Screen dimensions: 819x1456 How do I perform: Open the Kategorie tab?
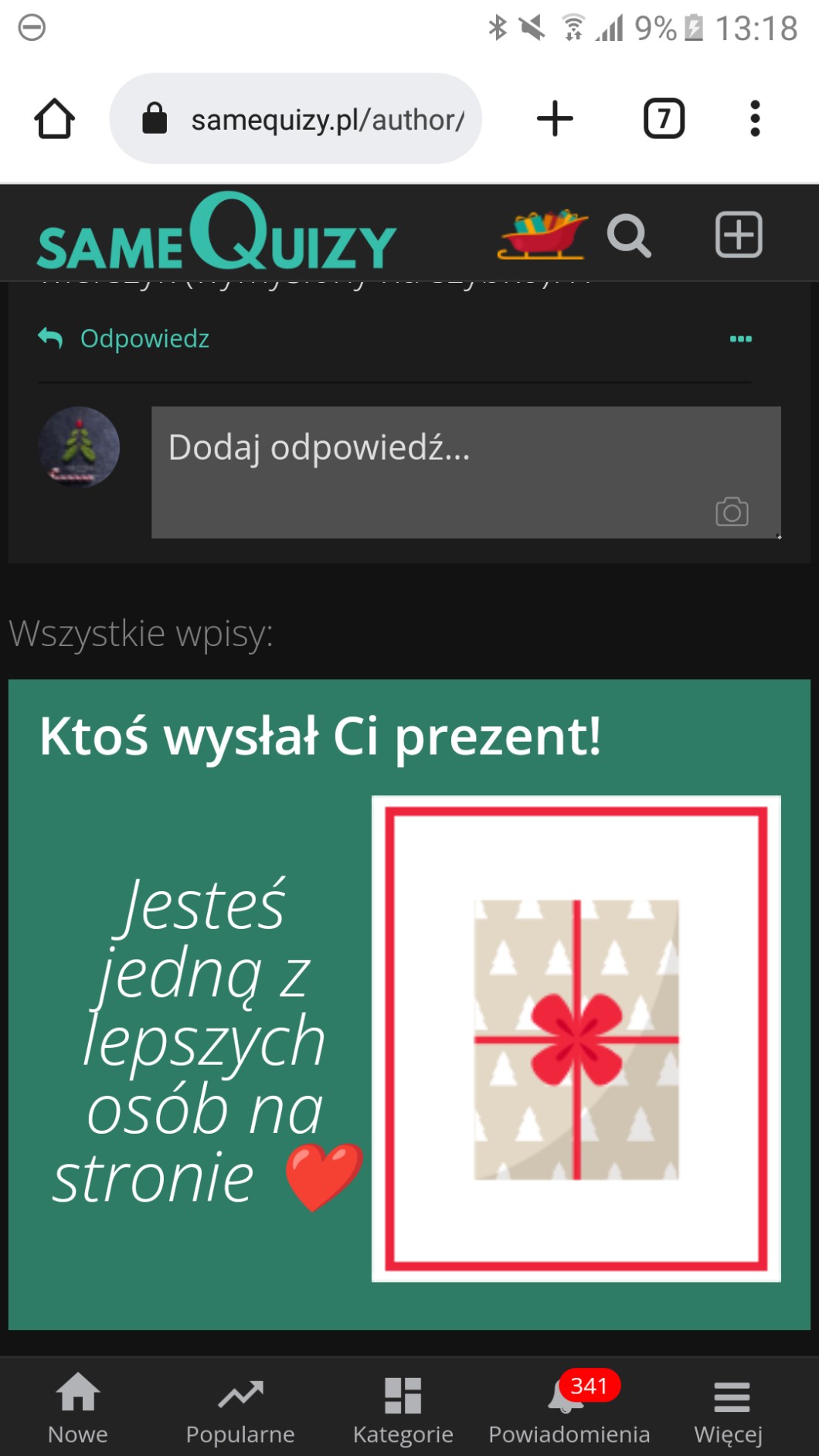tap(403, 1409)
